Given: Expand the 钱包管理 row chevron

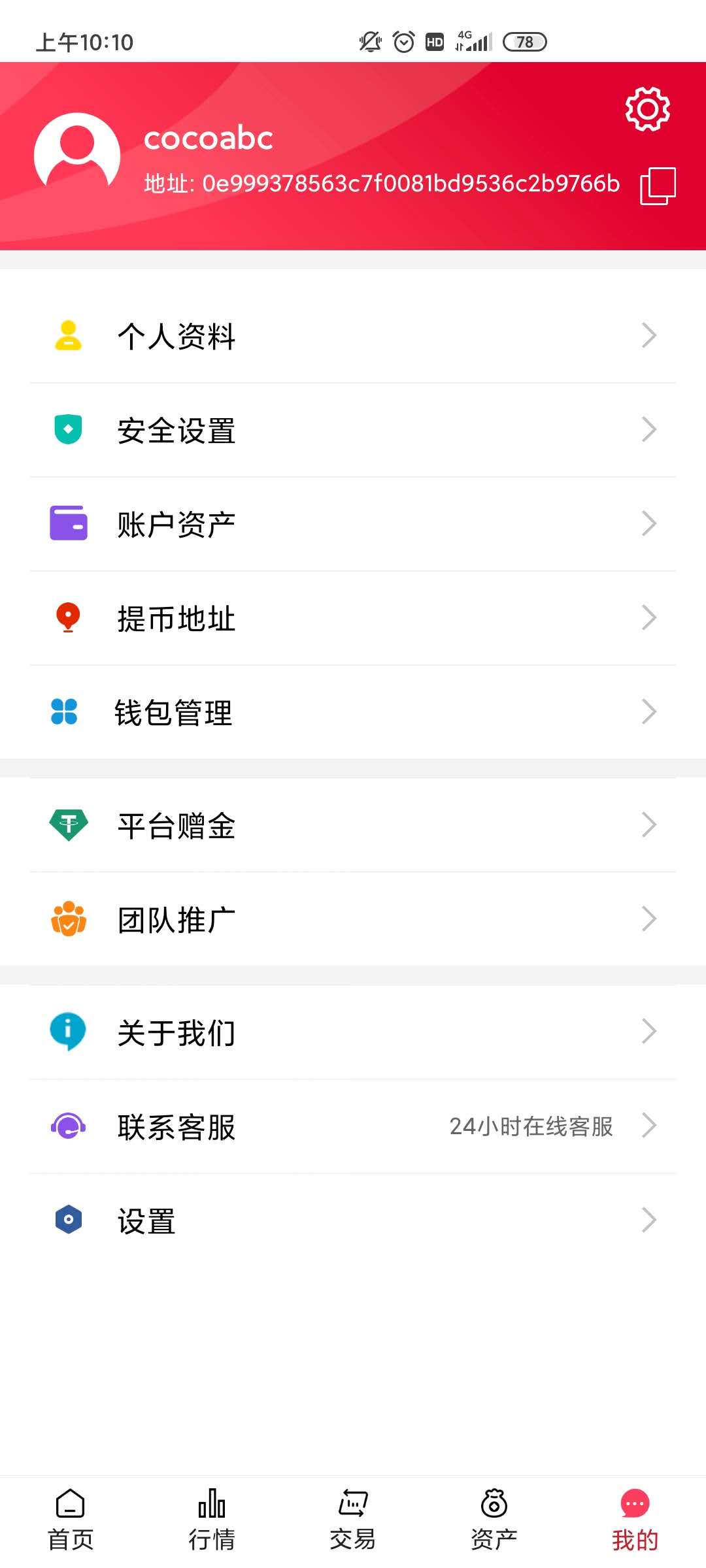Looking at the screenshot, I should pos(649,711).
